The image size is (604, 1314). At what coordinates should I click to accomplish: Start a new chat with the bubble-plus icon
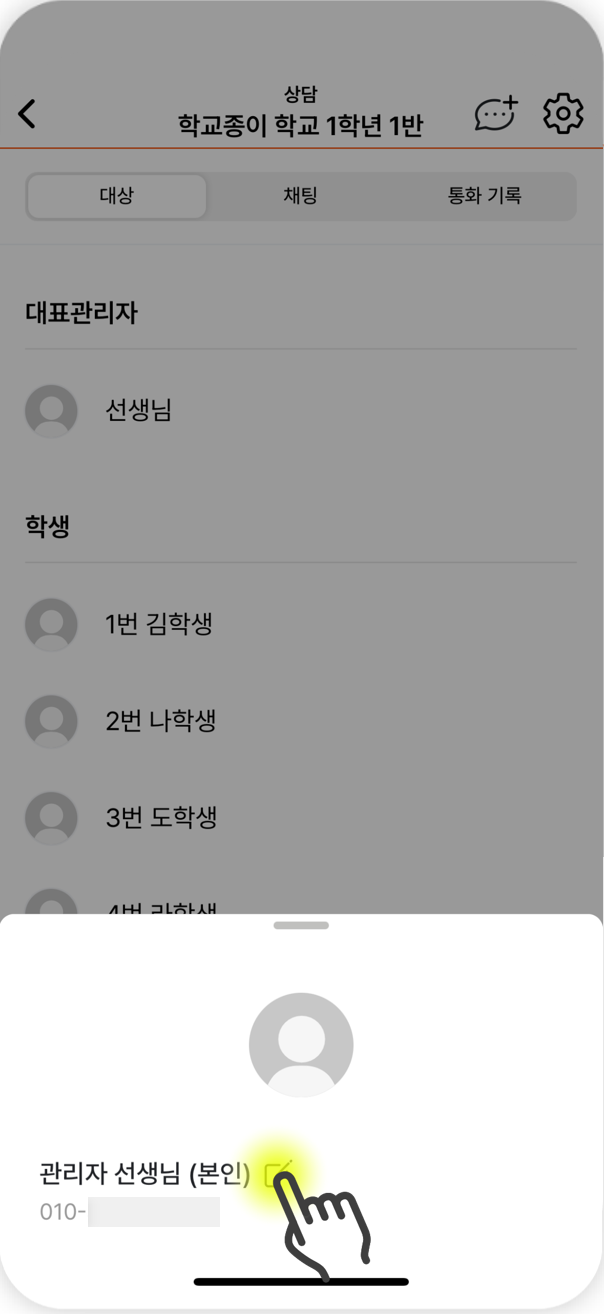(x=496, y=114)
